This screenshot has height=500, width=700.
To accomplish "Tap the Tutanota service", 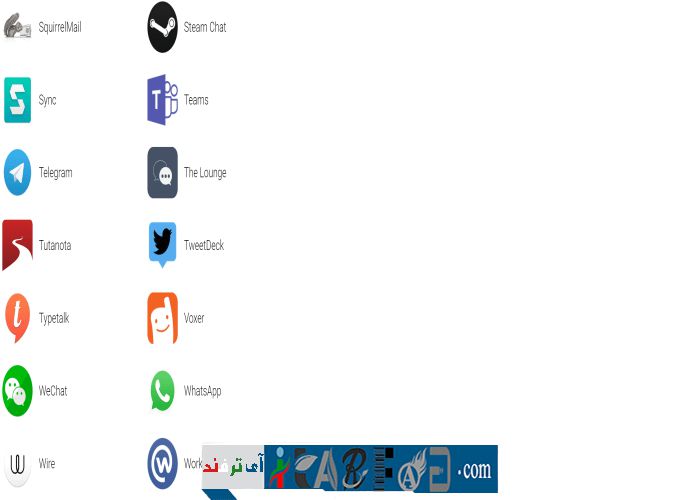I will (37, 246).
